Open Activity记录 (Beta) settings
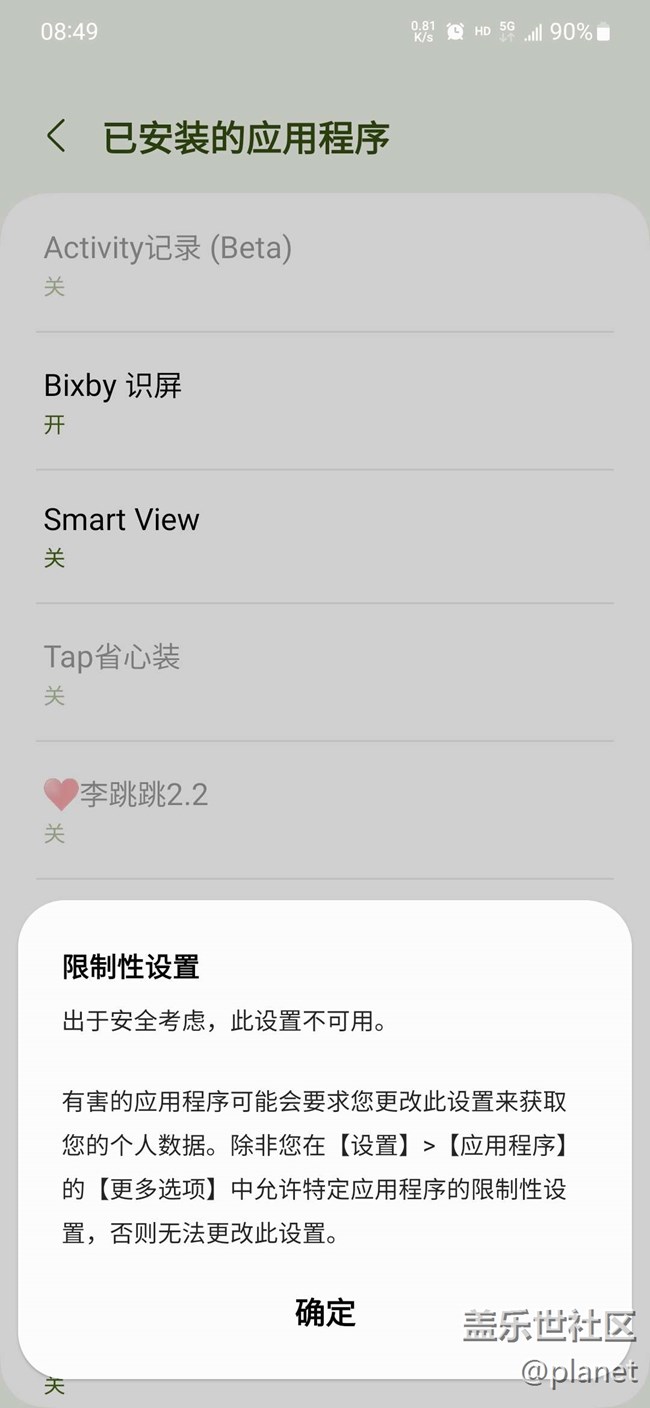This screenshot has height=1408, width=650. click(324, 264)
